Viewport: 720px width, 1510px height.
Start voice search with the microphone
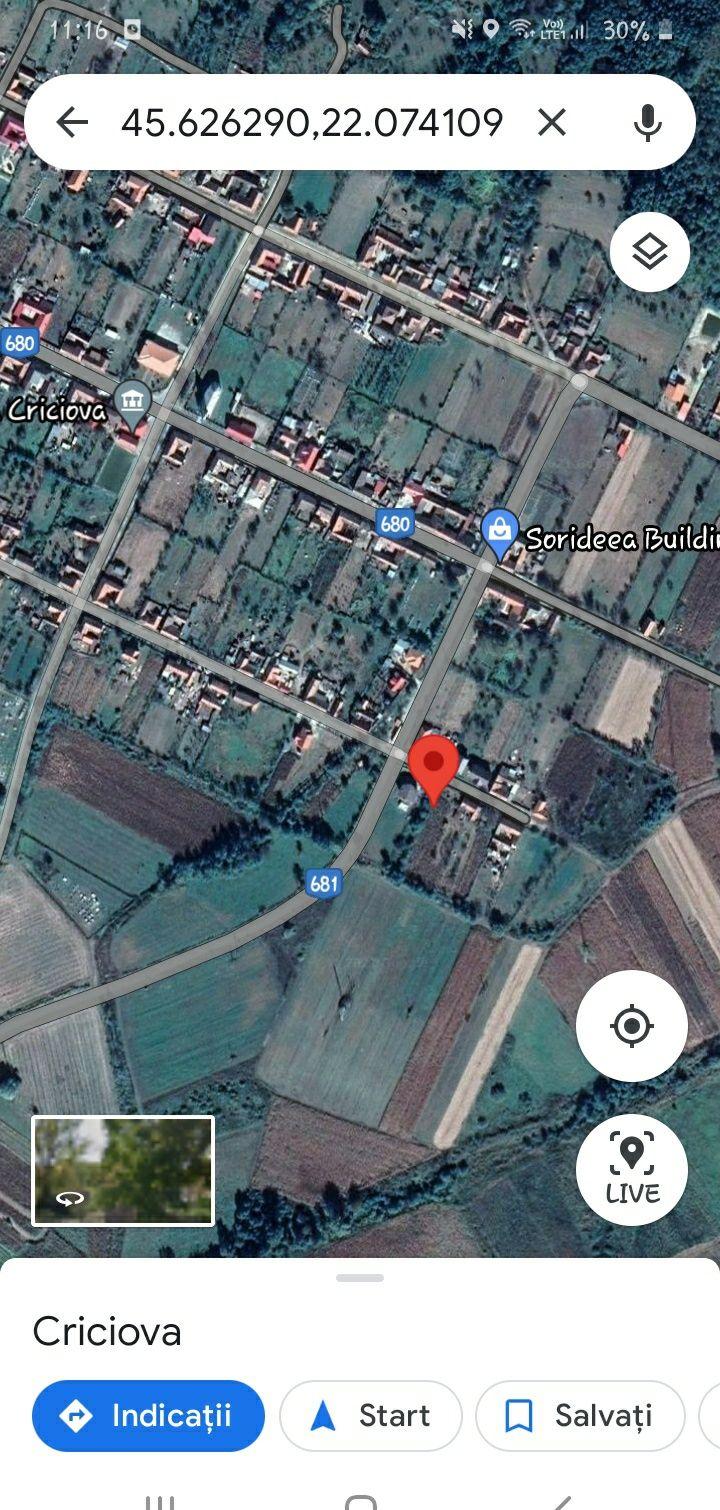(647, 123)
